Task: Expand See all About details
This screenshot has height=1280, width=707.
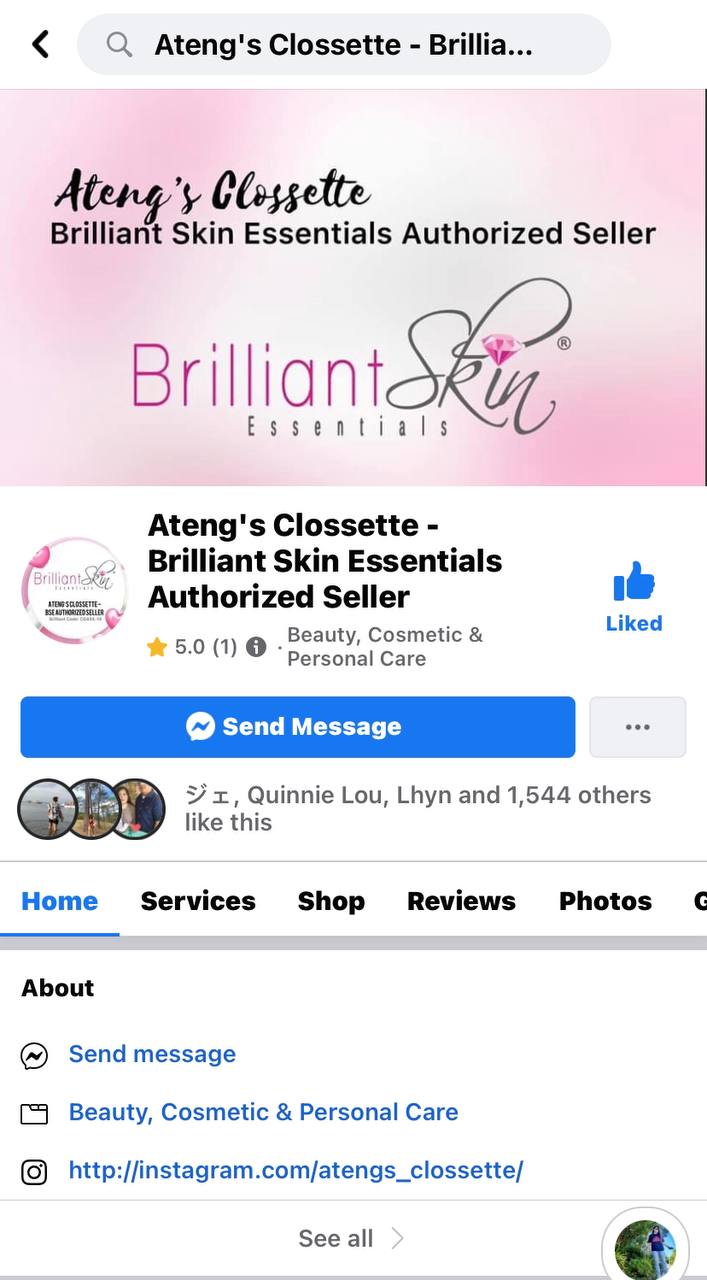Action: pos(350,1238)
